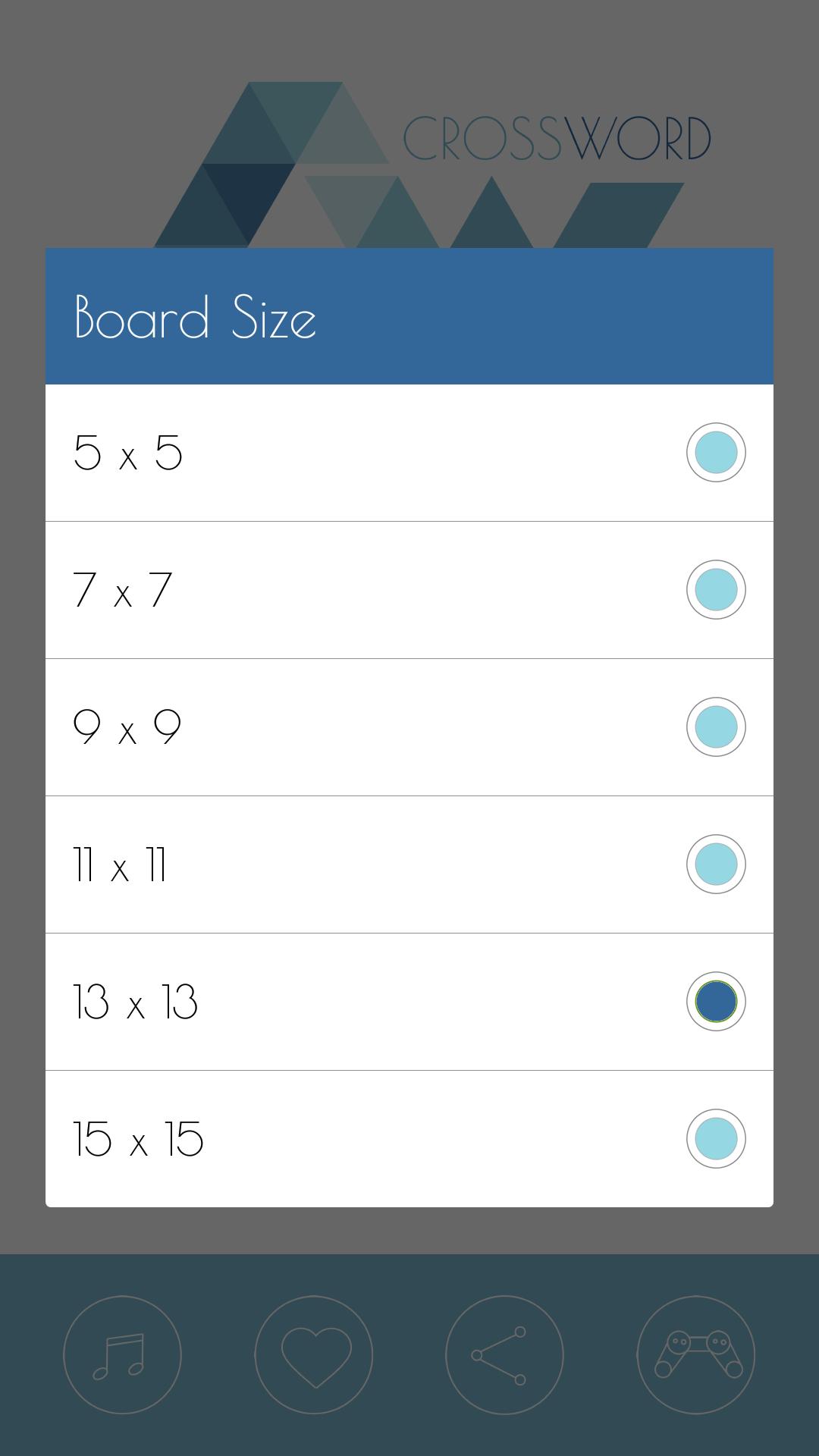The width and height of the screenshot is (819, 1456).
Task: Deselect the 13 x 13 option
Action: click(x=715, y=1002)
